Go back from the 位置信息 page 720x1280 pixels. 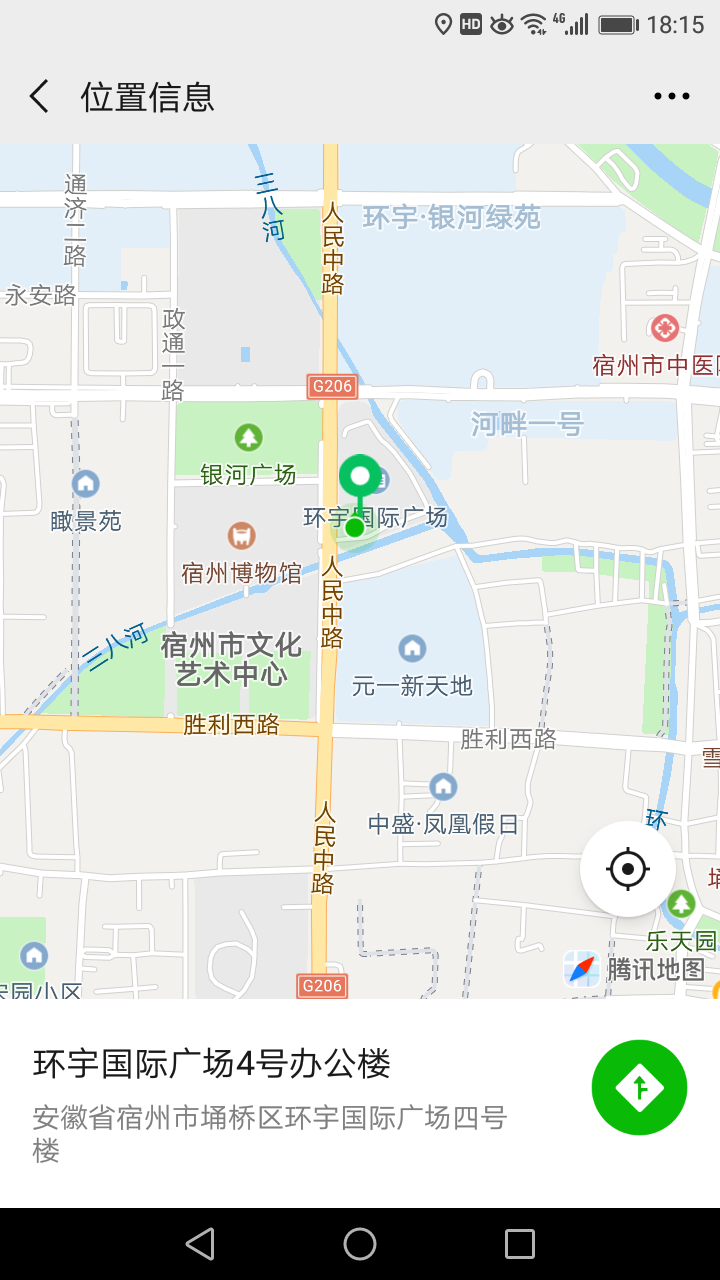point(39,97)
